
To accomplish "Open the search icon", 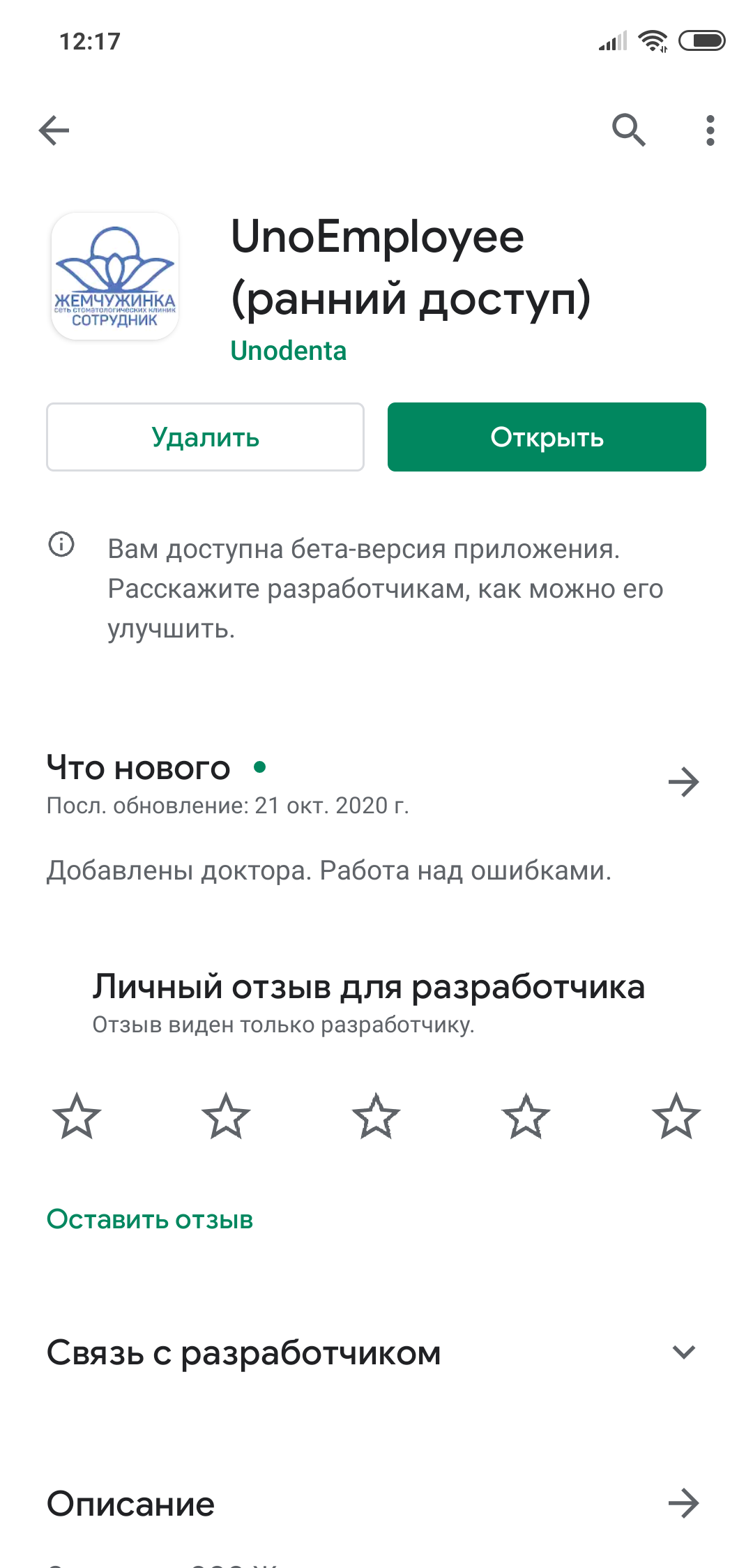I will (628, 130).
